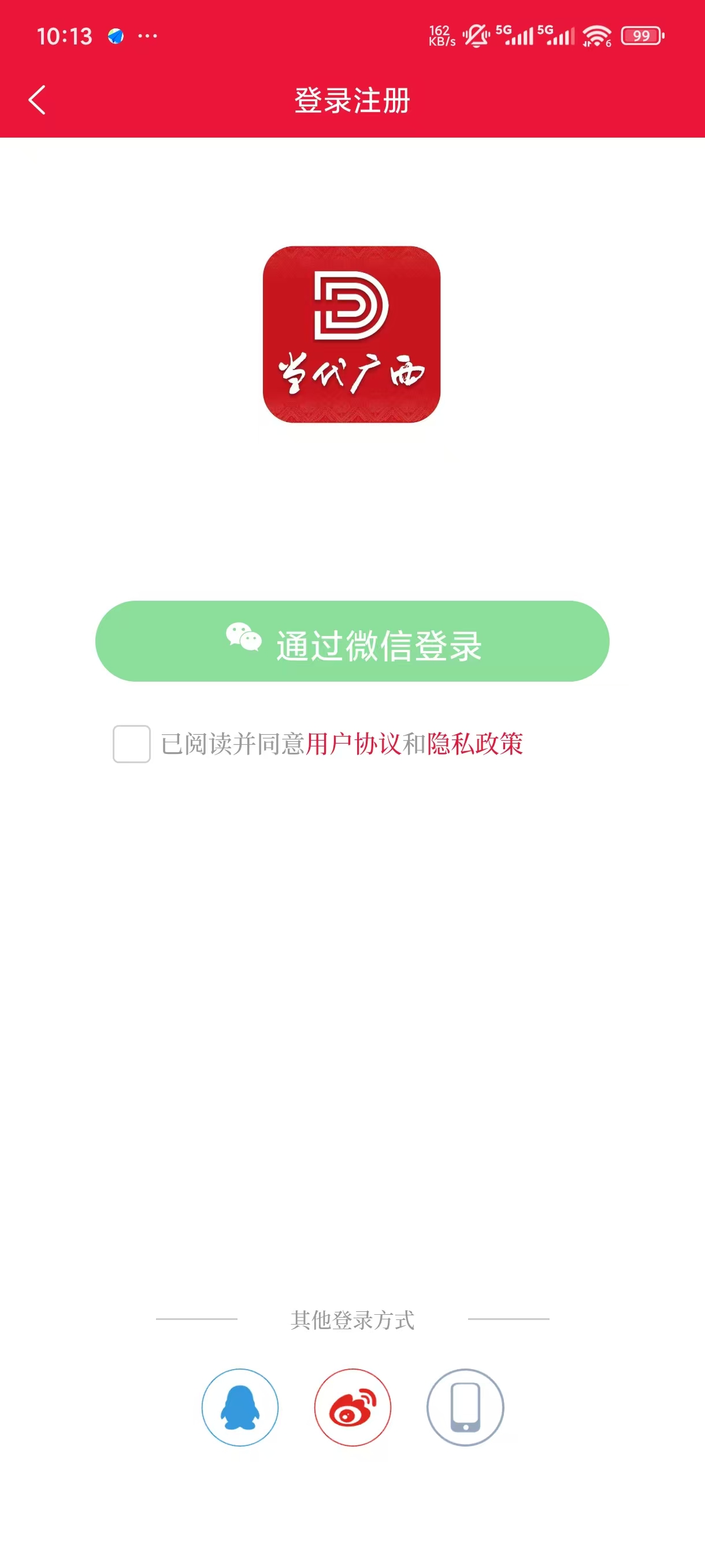Sign in with the QQ penguin icon

click(240, 1407)
